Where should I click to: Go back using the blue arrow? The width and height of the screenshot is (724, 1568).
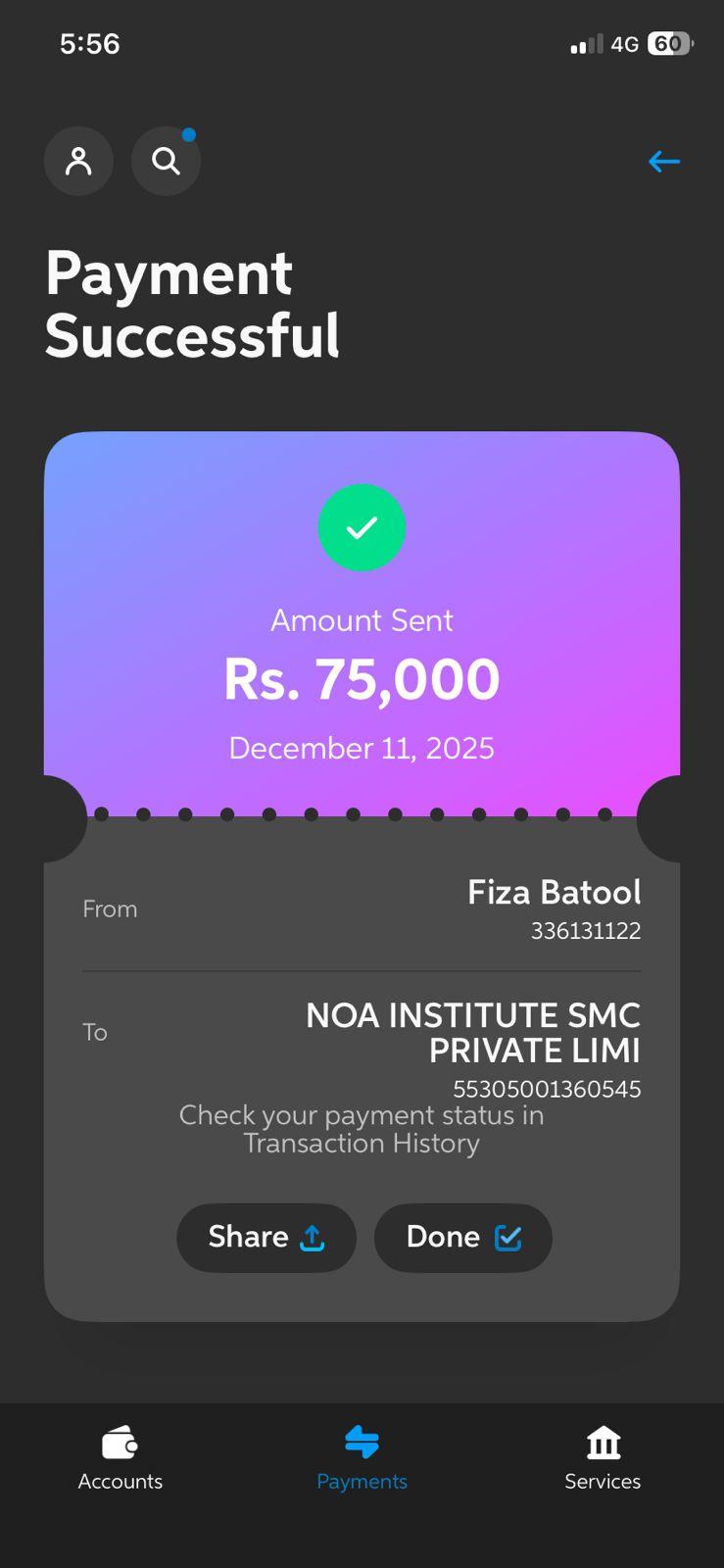[663, 161]
